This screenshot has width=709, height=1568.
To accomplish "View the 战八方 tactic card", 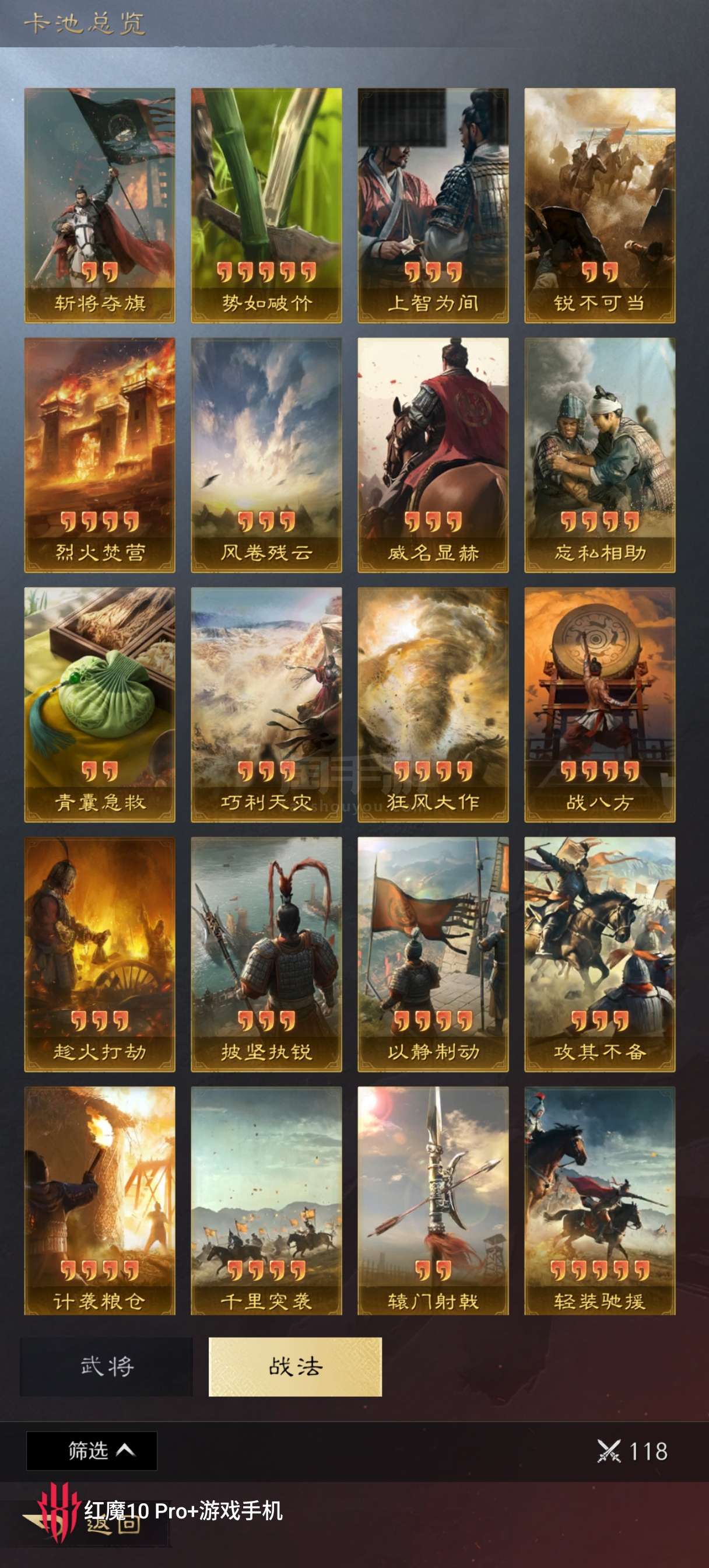I will point(600,705).
